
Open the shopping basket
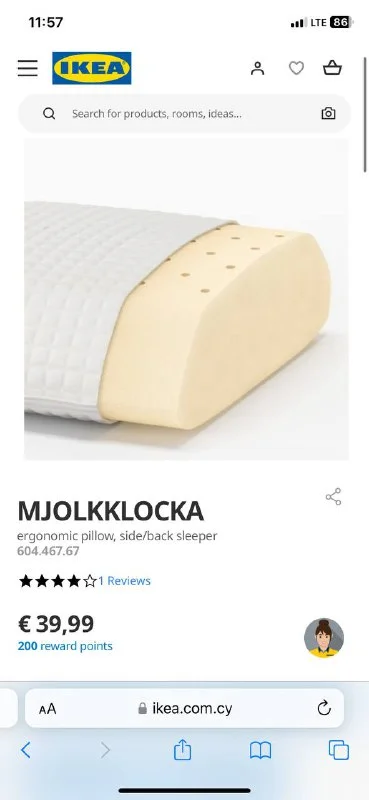tap(332, 68)
